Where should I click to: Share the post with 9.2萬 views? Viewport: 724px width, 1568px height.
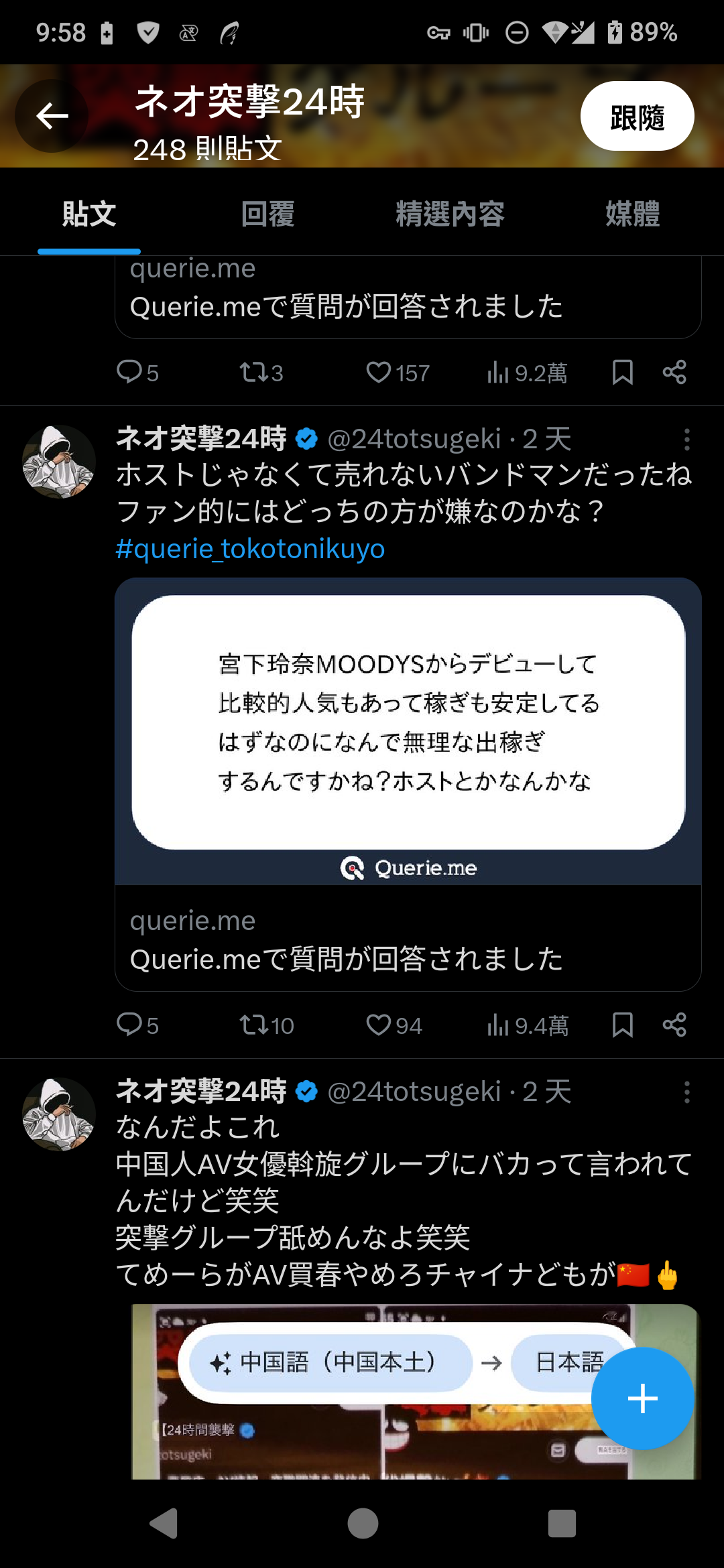pos(674,373)
